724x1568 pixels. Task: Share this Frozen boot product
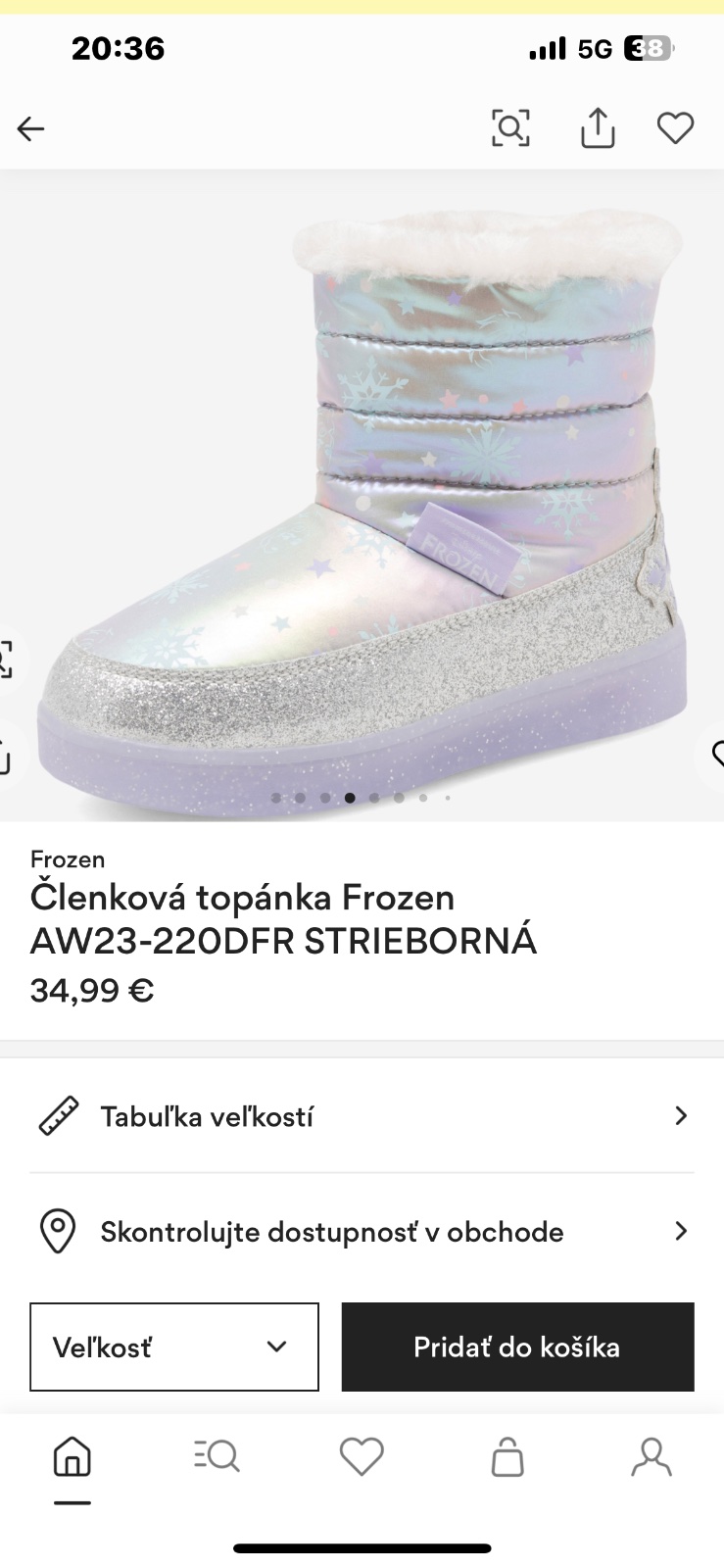pyautogui.click(x=597, y=128)
